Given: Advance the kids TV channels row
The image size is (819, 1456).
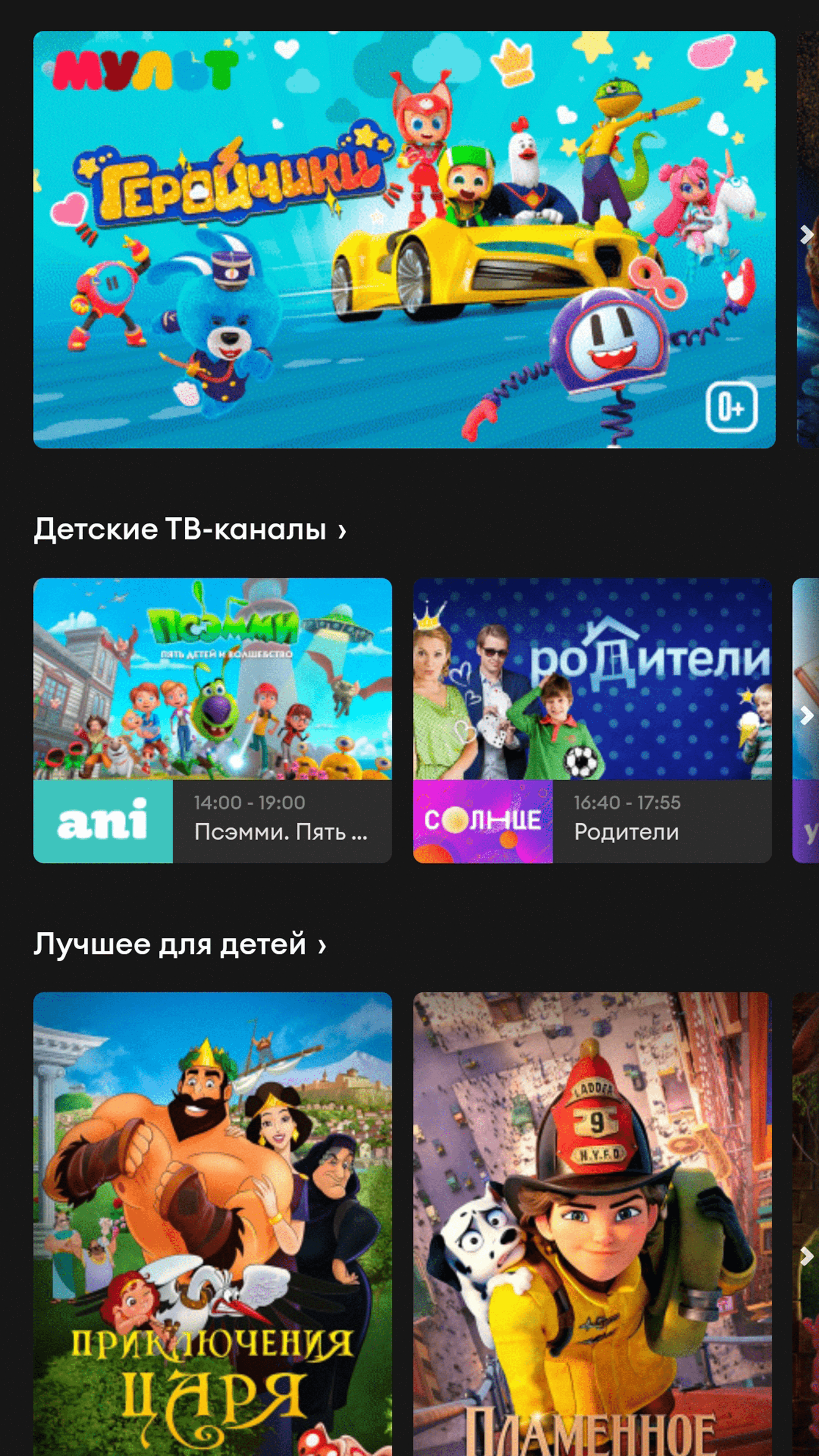Looking at the screenshot, I should coord(806,715).
